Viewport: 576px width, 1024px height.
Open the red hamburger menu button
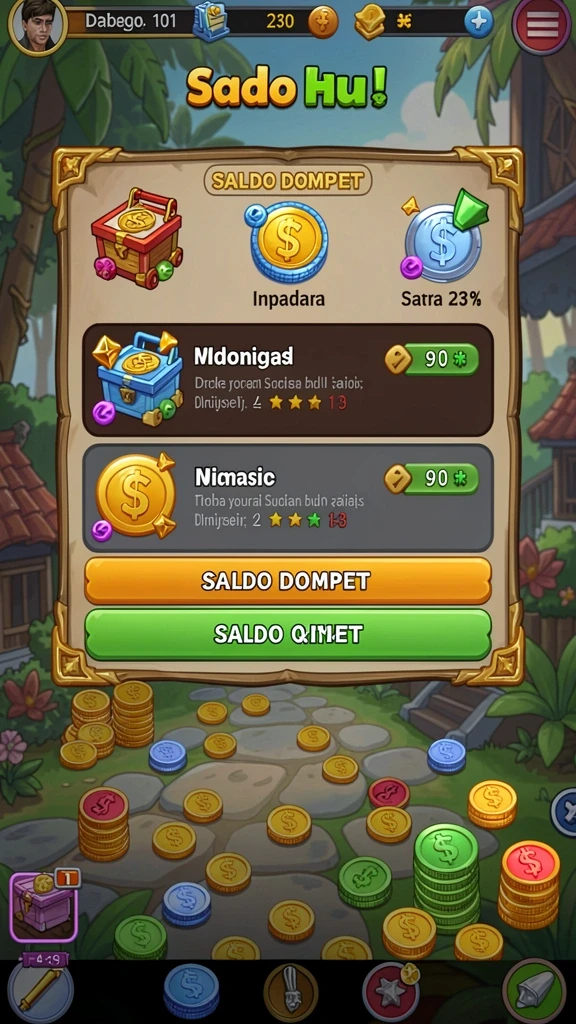tap(543, 26)
